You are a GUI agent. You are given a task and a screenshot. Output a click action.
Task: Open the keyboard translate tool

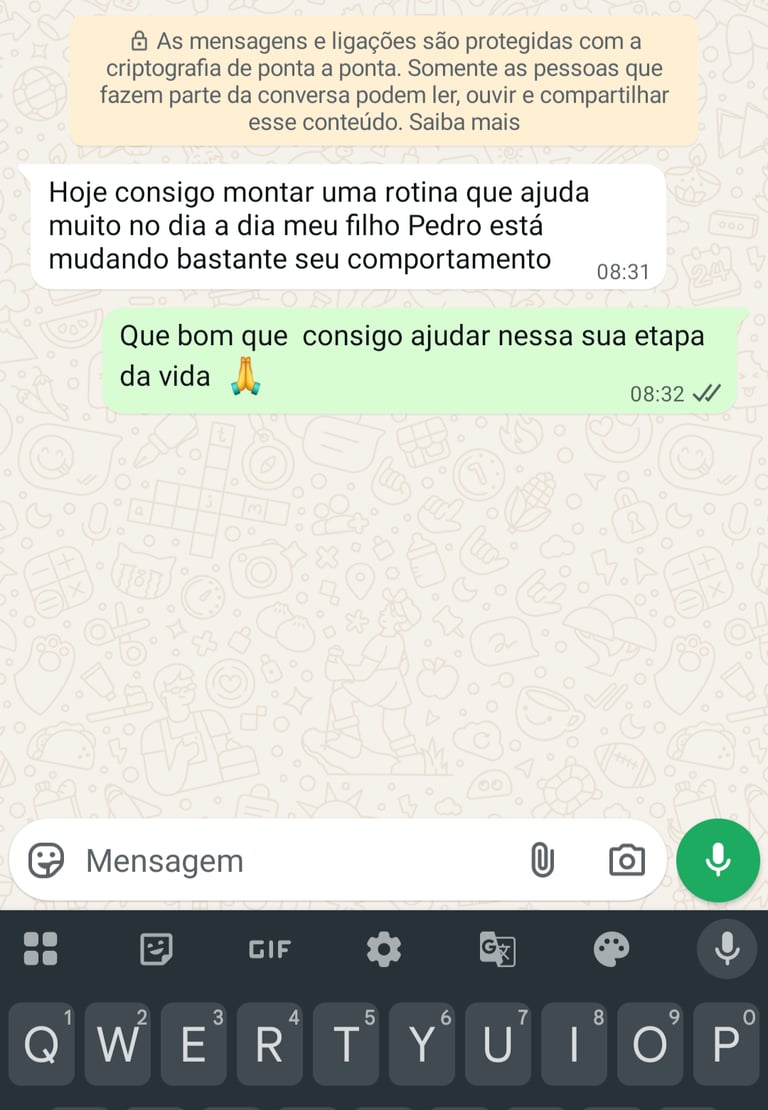[x=497, y=949]
